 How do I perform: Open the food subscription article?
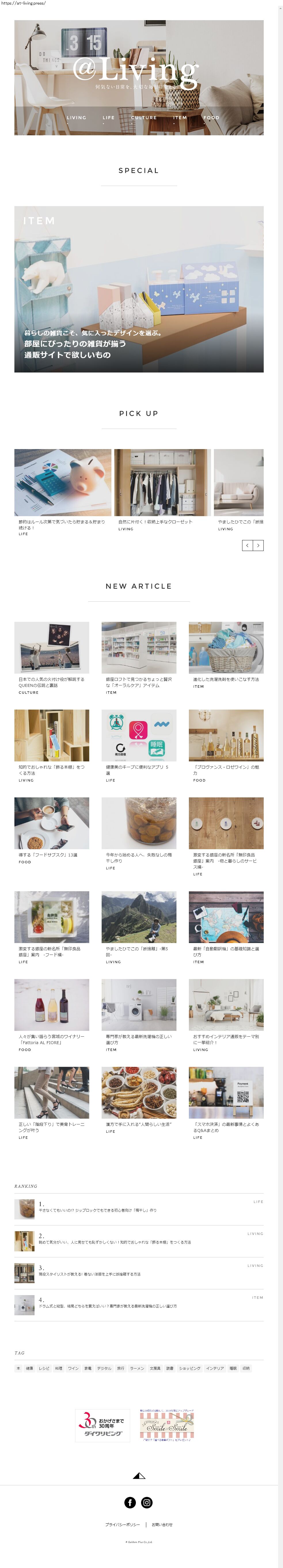pyautogui.click(x=52, y=823)
